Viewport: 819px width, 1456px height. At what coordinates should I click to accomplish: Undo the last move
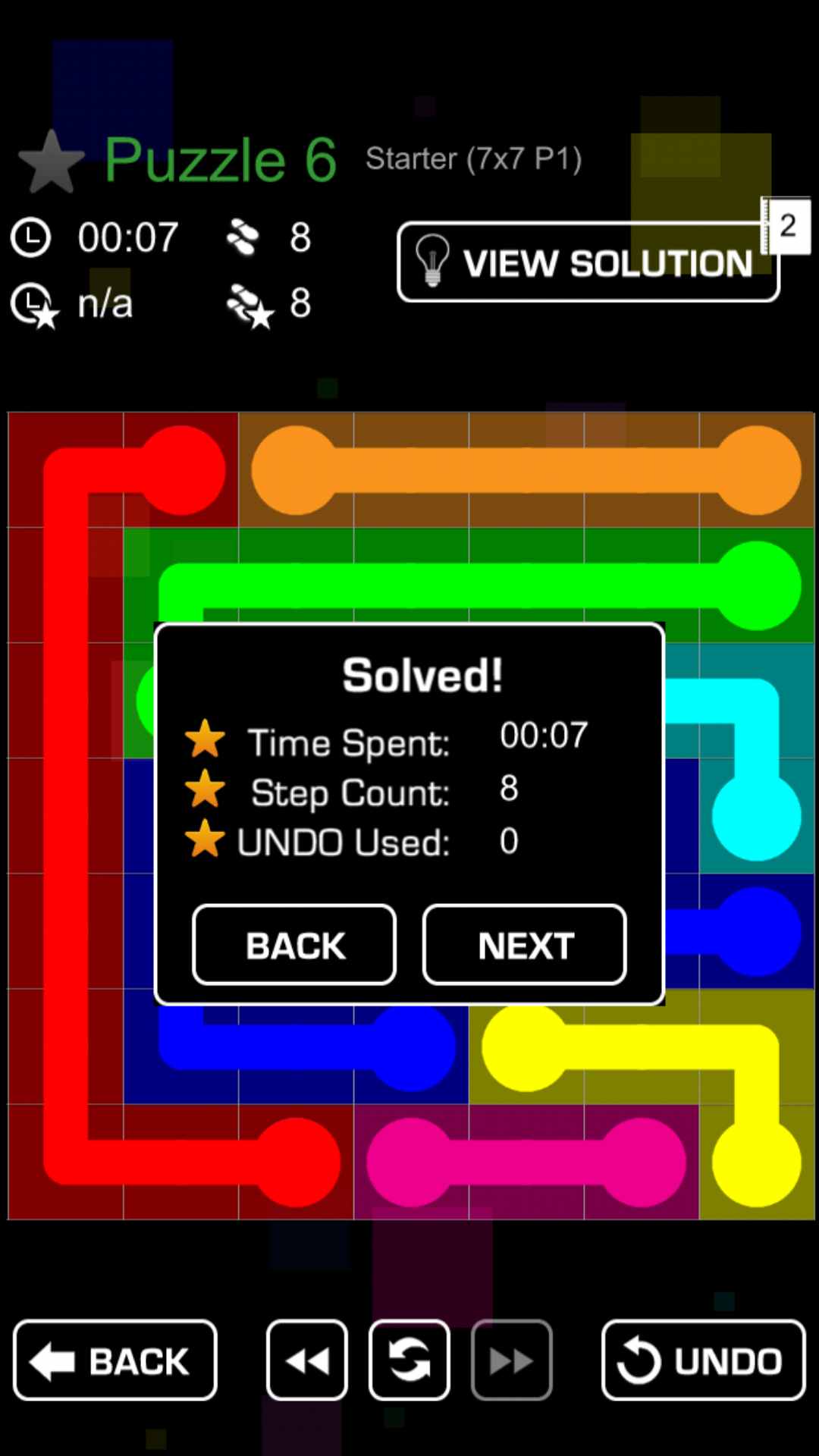coord(703,1360)
